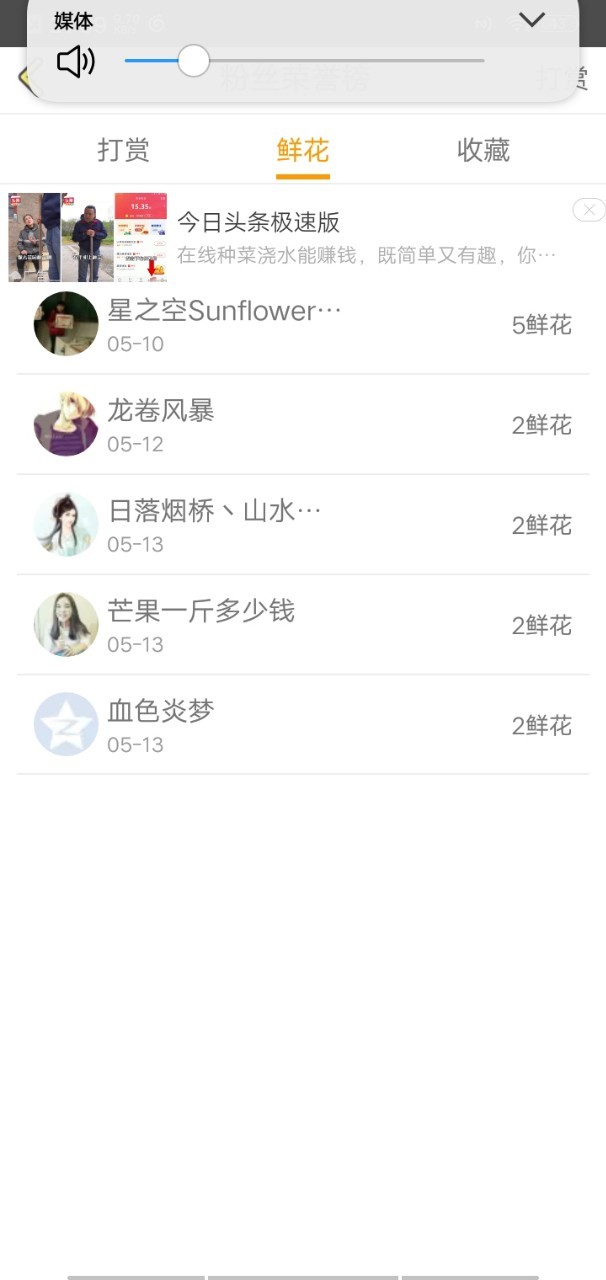
Task: Switch to the 收藏 tab
Action: click(483, 150)
